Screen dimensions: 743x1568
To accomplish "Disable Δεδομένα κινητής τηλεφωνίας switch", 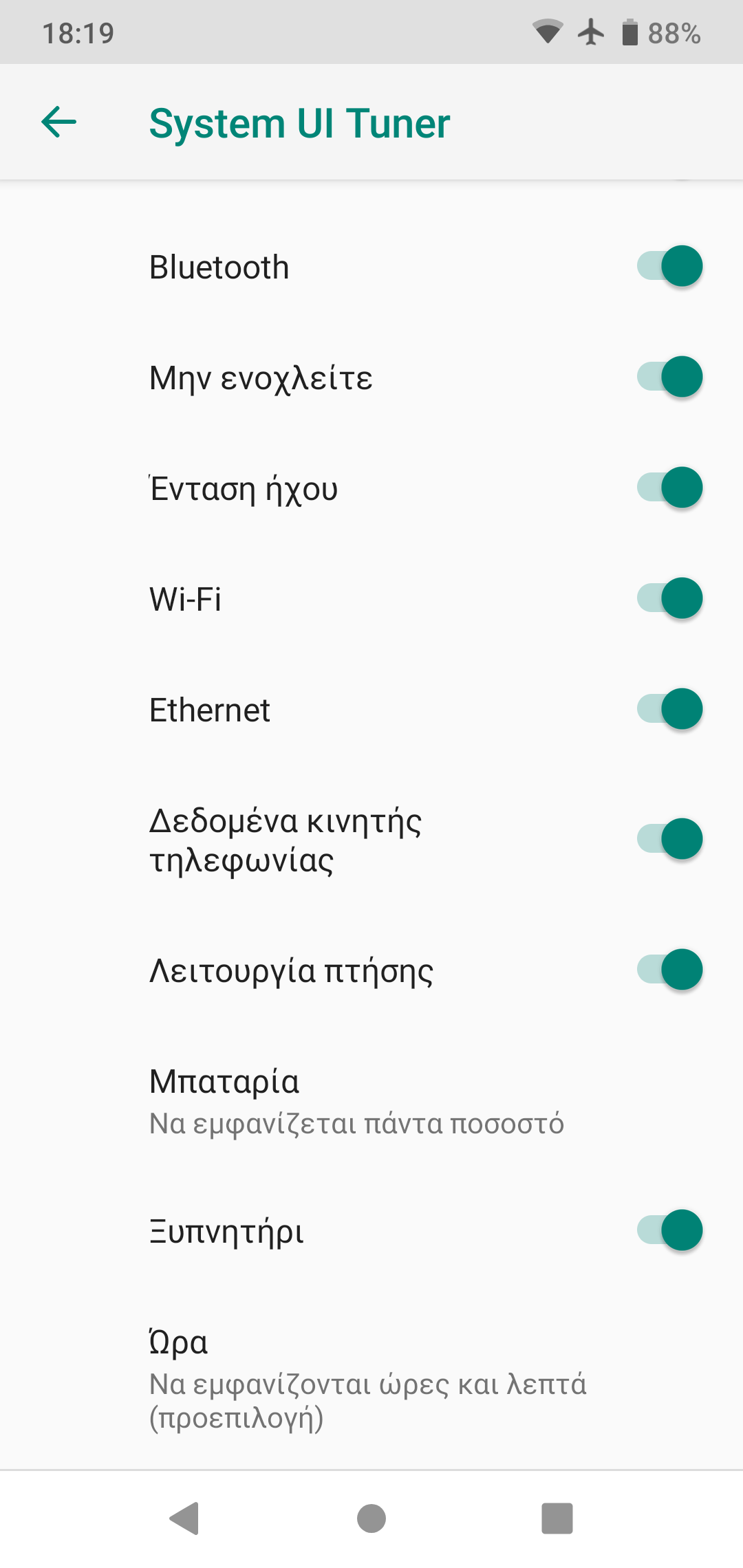I will pos(669,839).
